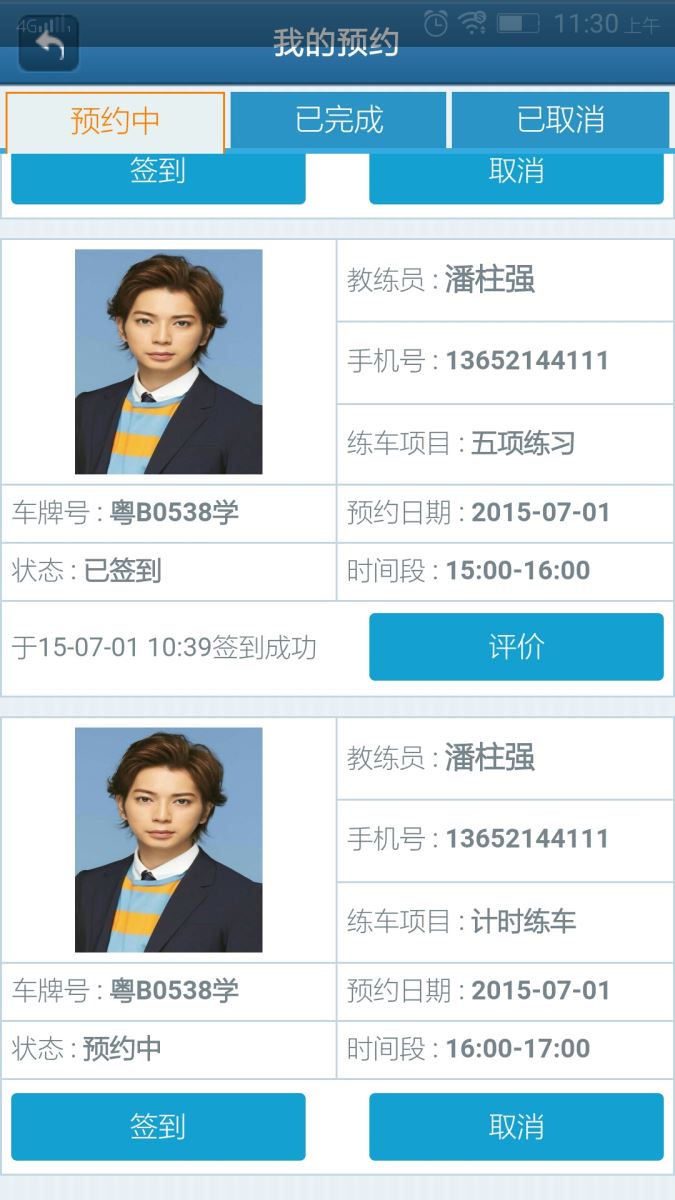Switch to the 已取消 tab

point(560,120)
